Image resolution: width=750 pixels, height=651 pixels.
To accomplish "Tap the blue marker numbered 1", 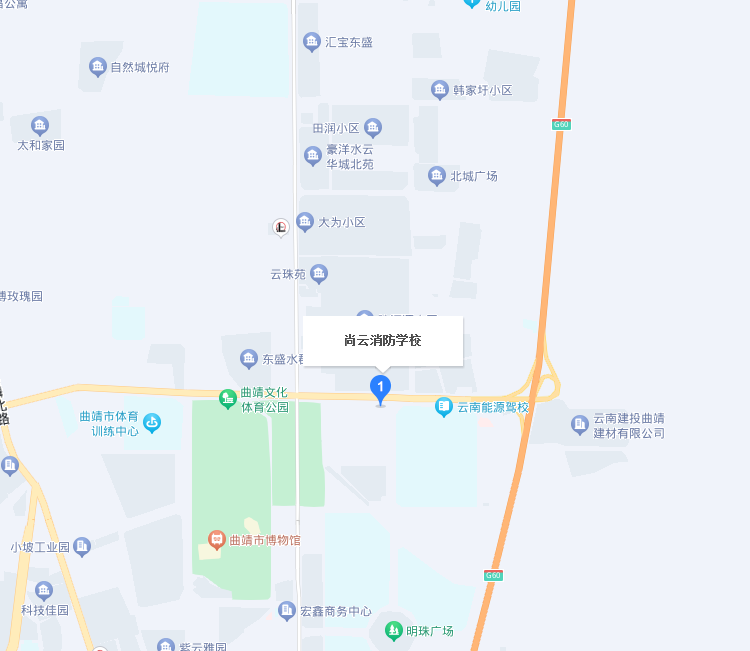I will tap(380, 387).
